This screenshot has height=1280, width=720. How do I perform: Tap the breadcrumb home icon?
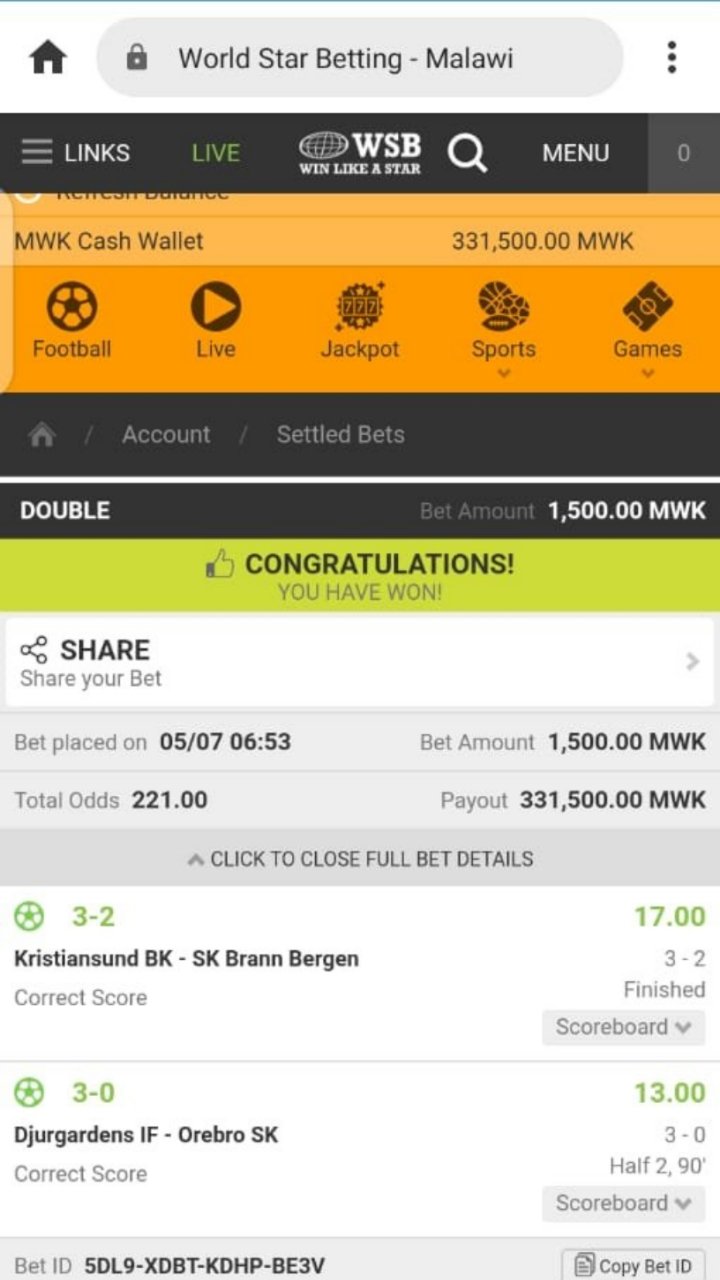pyautogui.click(x=42, y=435)
